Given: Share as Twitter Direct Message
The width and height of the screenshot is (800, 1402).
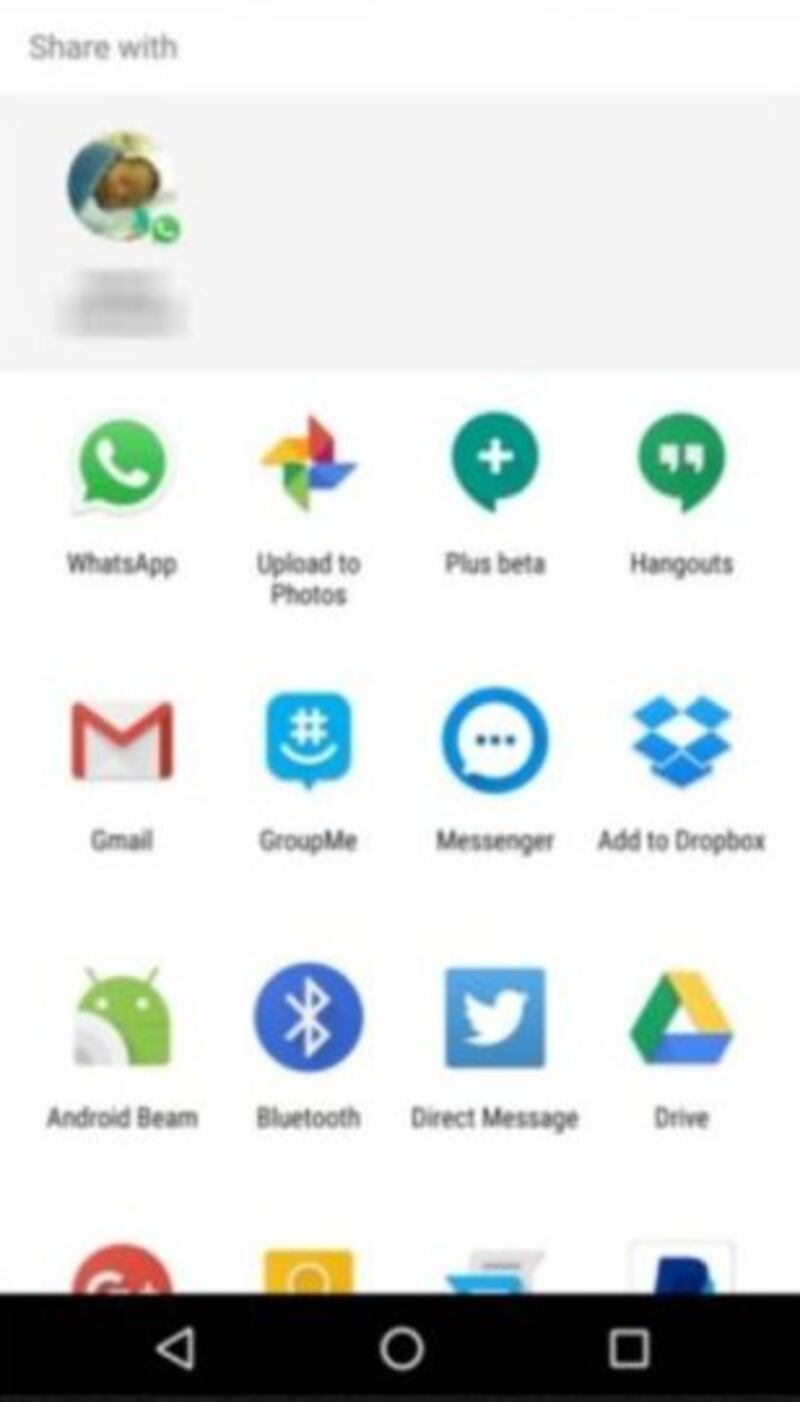Looking at the screenshot, I should [x=495, y=1018].
